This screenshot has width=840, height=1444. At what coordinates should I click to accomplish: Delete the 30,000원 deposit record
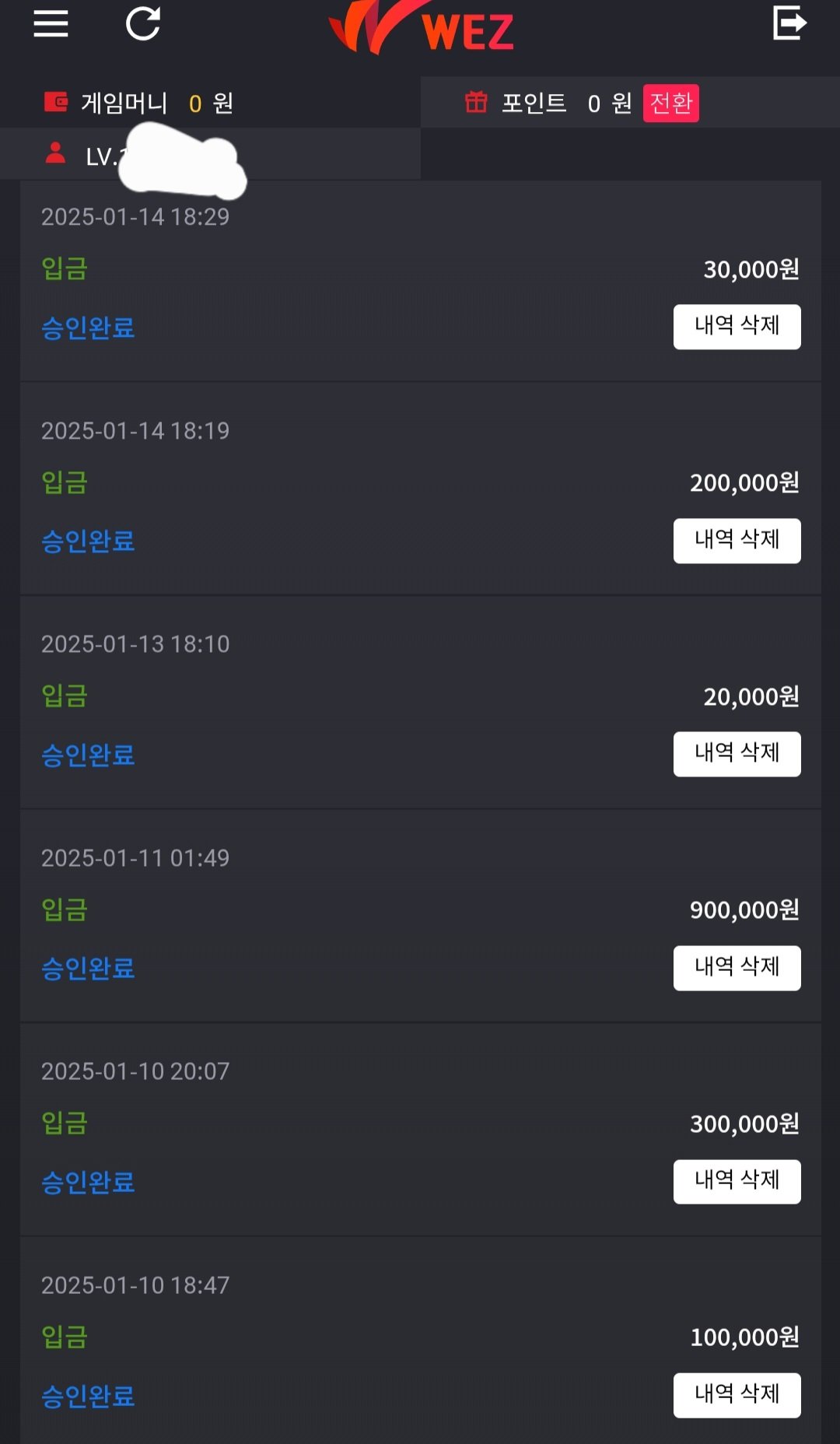point(737,327)
